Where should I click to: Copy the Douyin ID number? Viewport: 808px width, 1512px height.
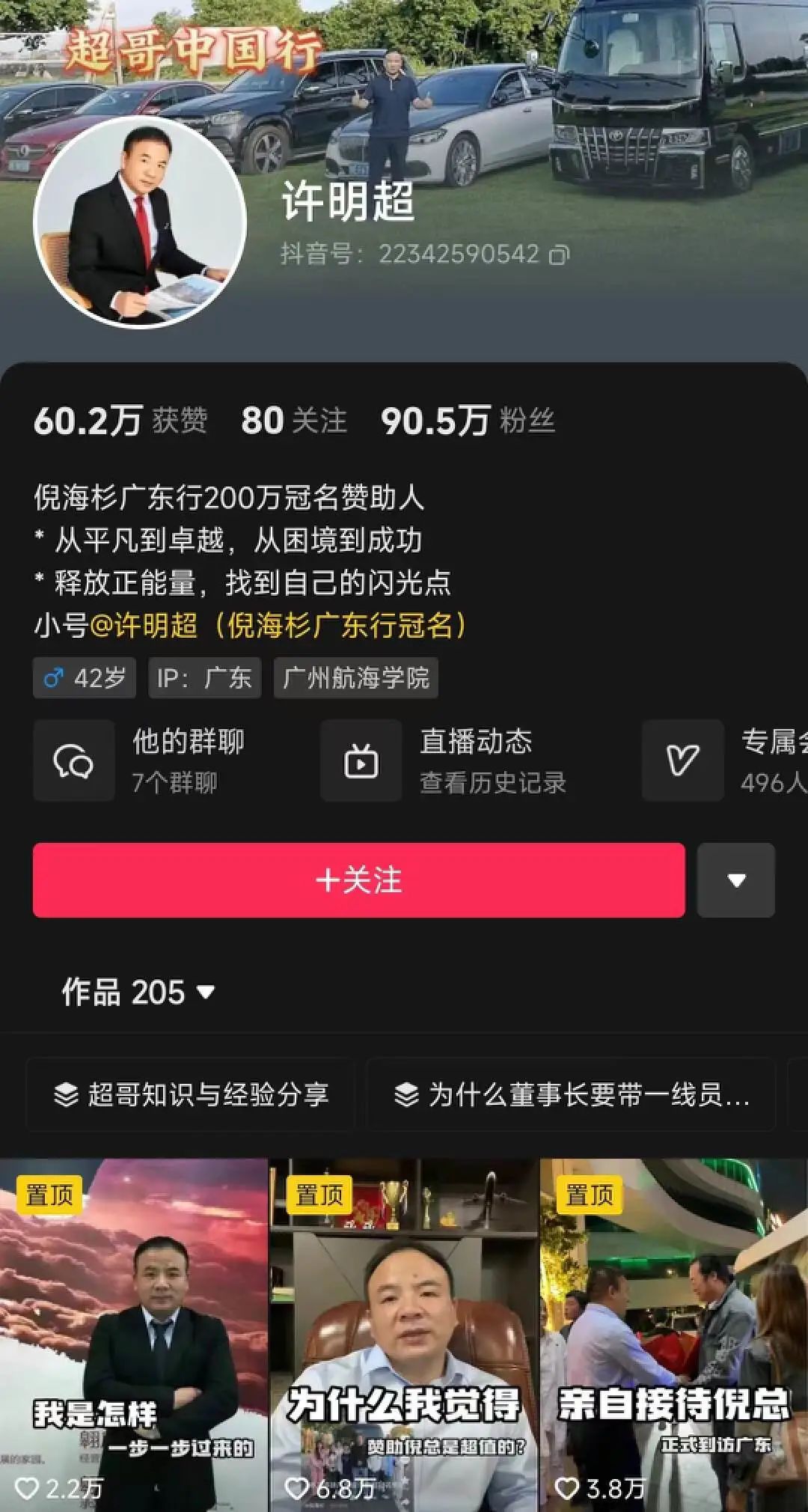[x=559, y=255]
